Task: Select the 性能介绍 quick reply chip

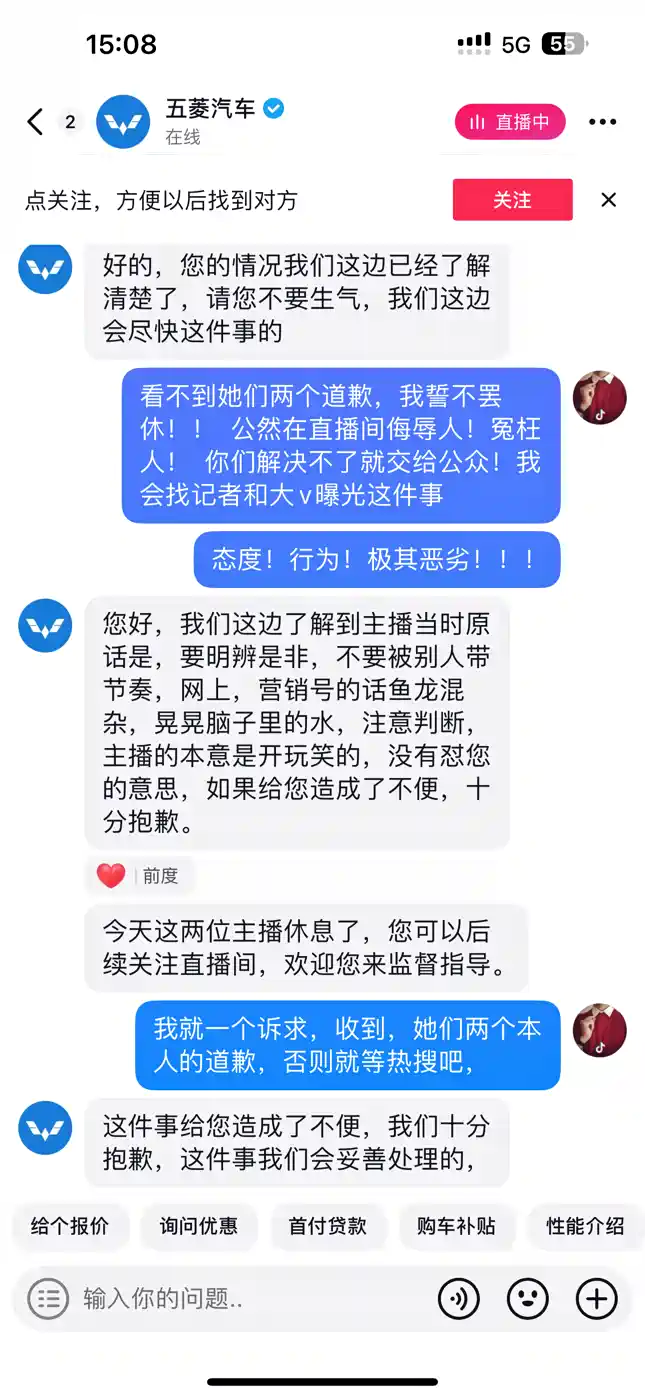Action: (x=585, y=1226)
